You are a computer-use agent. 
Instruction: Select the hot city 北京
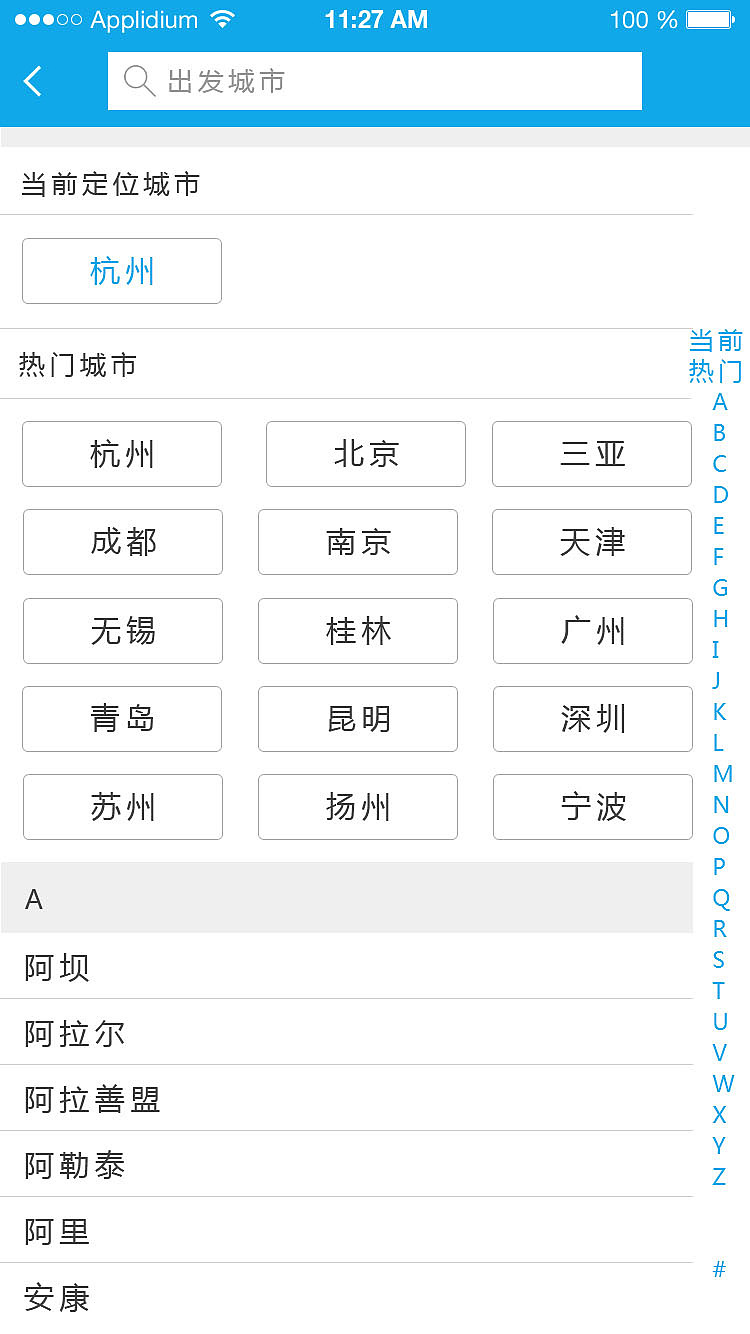[x=365, y=454]
